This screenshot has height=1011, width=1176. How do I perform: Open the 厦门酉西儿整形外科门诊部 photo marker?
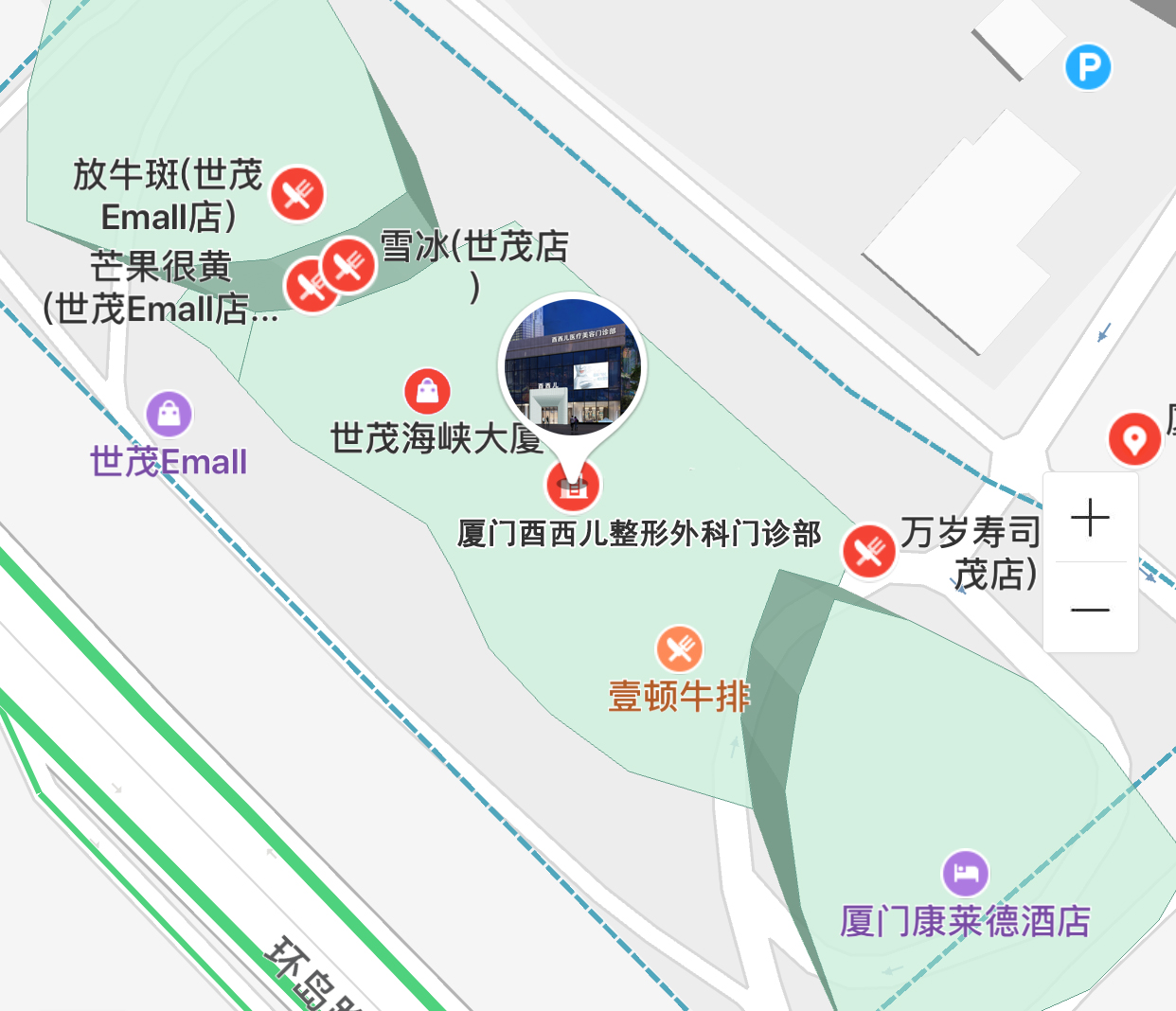[571, 366]
